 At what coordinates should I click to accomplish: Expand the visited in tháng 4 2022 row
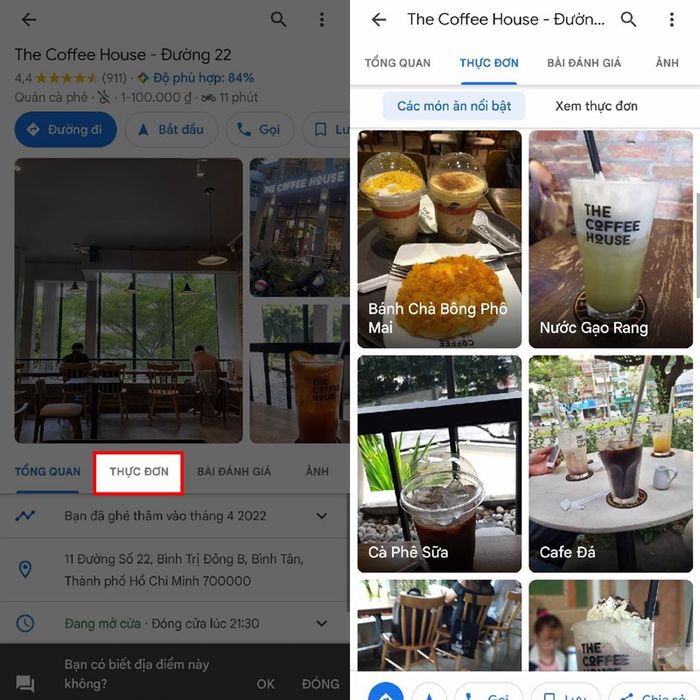tap(321, 516)
